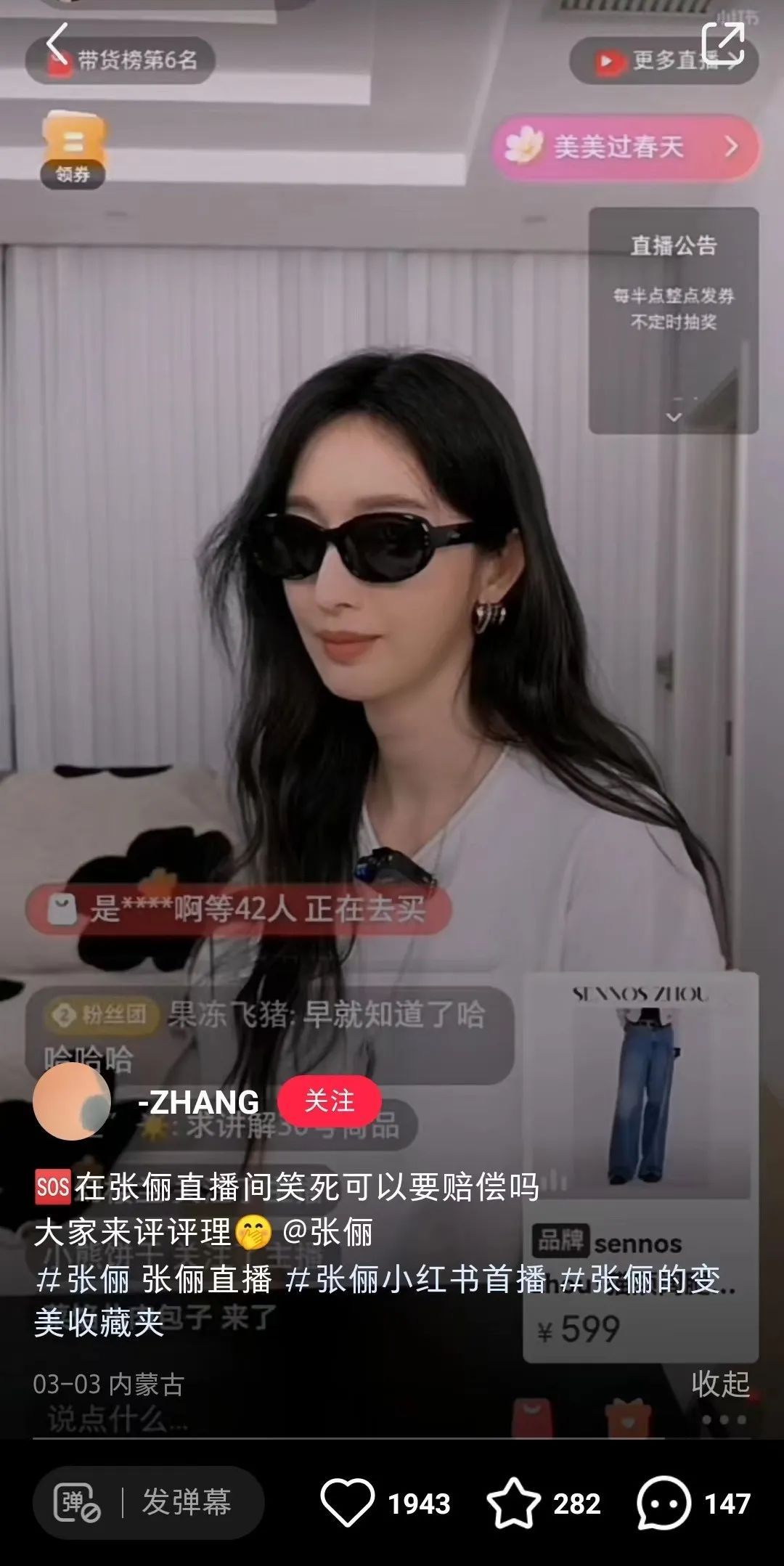Collapse the caption with 收起
Image resolution: width=784 pixels, height=1566 pixels.
(x=720, y=1383)
